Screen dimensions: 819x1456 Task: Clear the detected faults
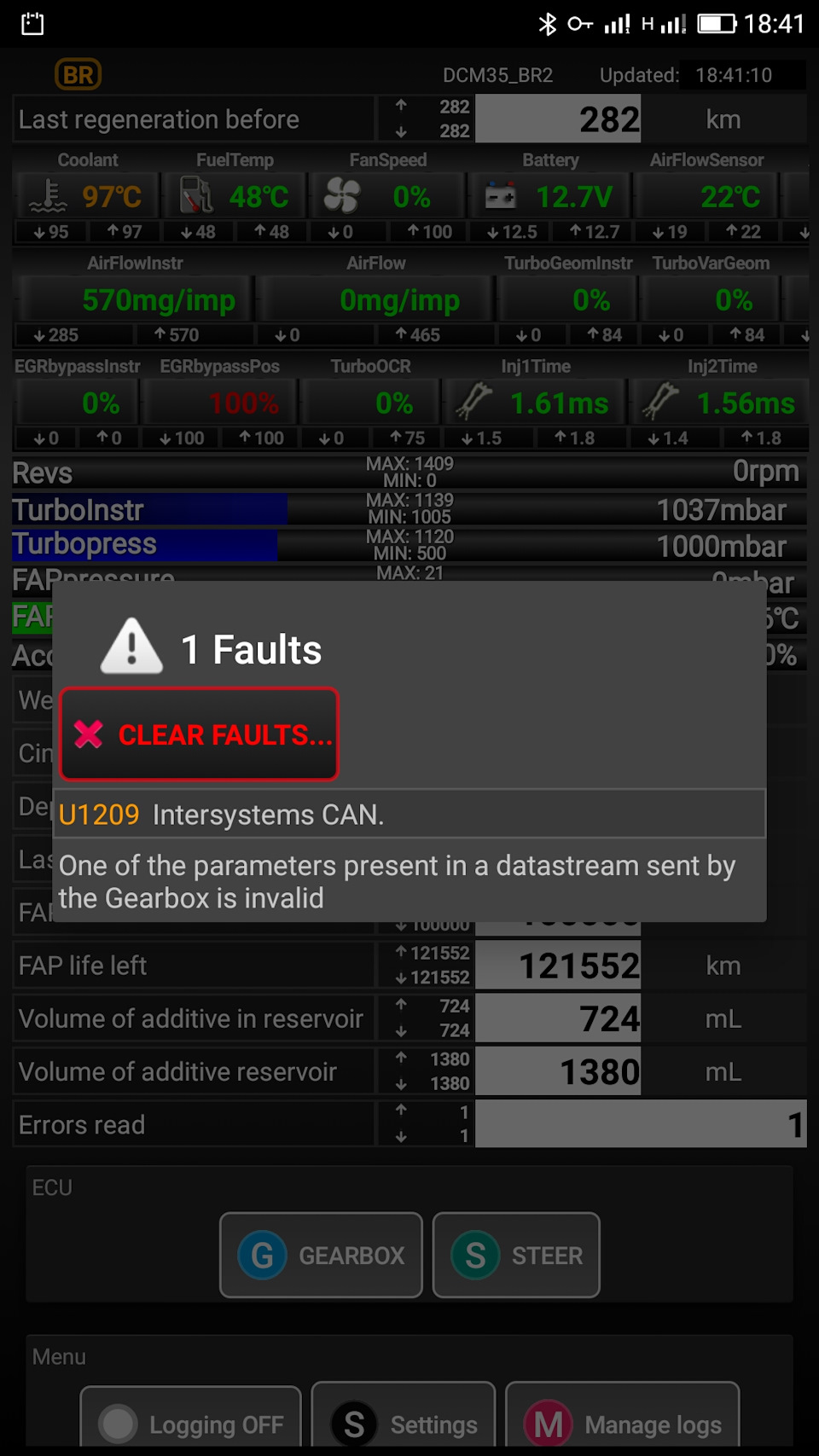[x=199, y=734]
